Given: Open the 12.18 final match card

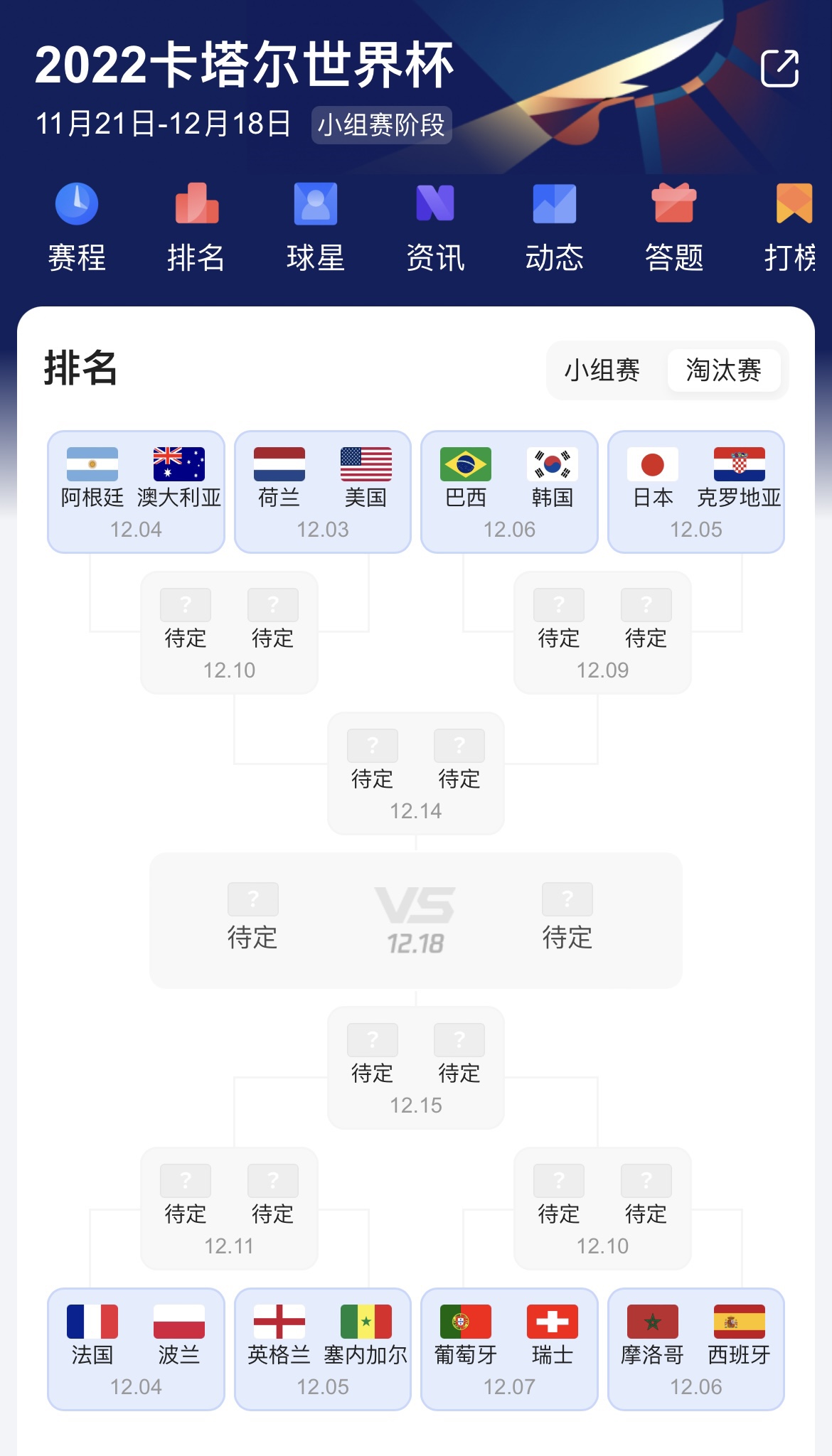Looking at the screenshot, I should pos(416,921).
